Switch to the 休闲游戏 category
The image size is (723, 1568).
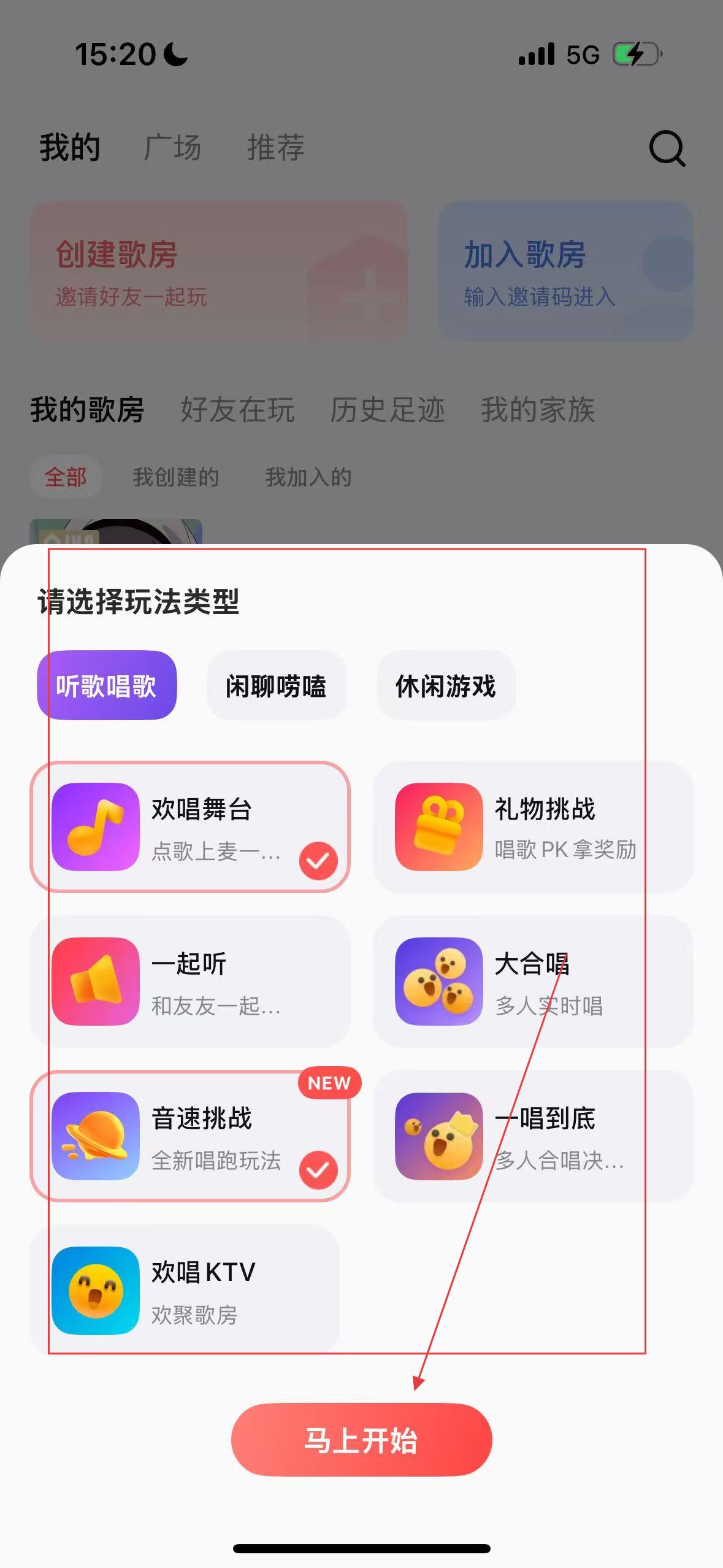(x=446, y=685)
